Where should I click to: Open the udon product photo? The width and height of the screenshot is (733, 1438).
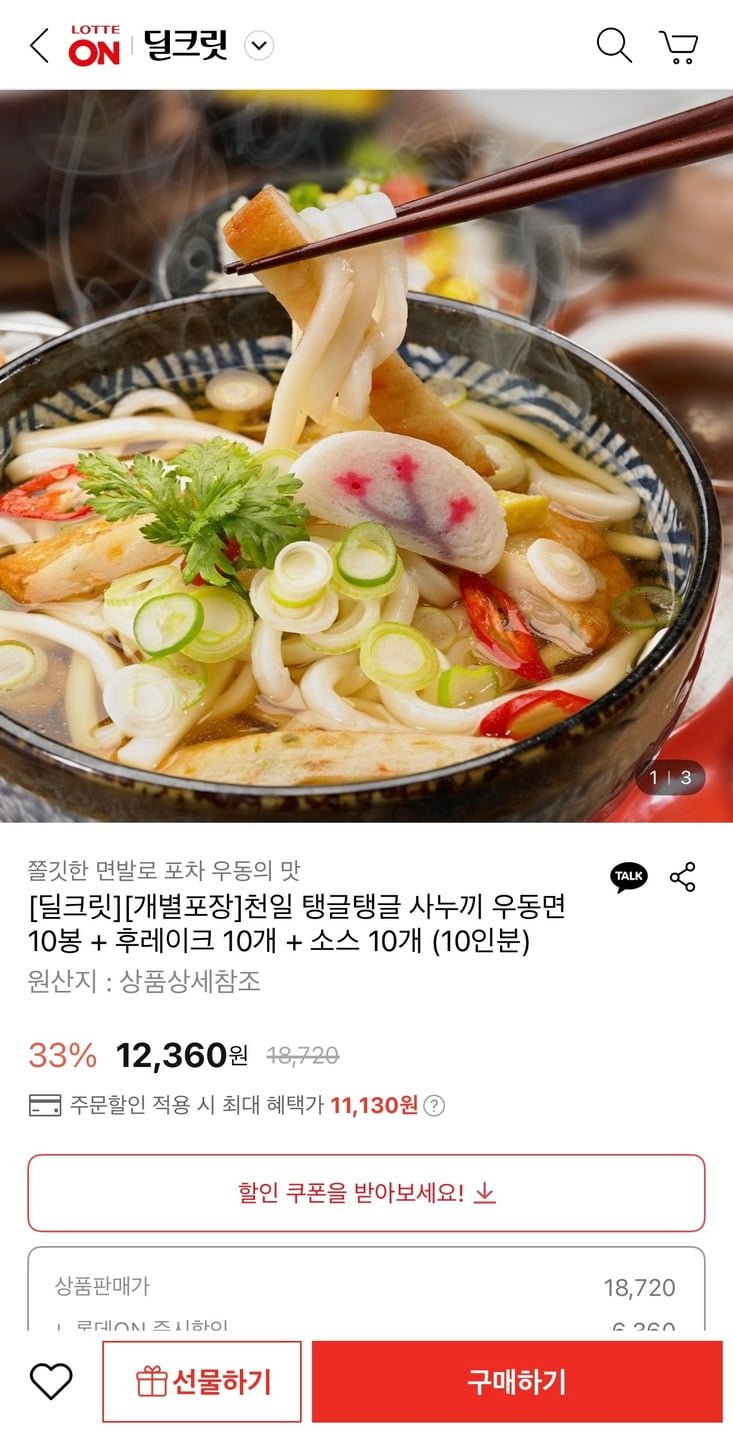click(x=366, y=455)
